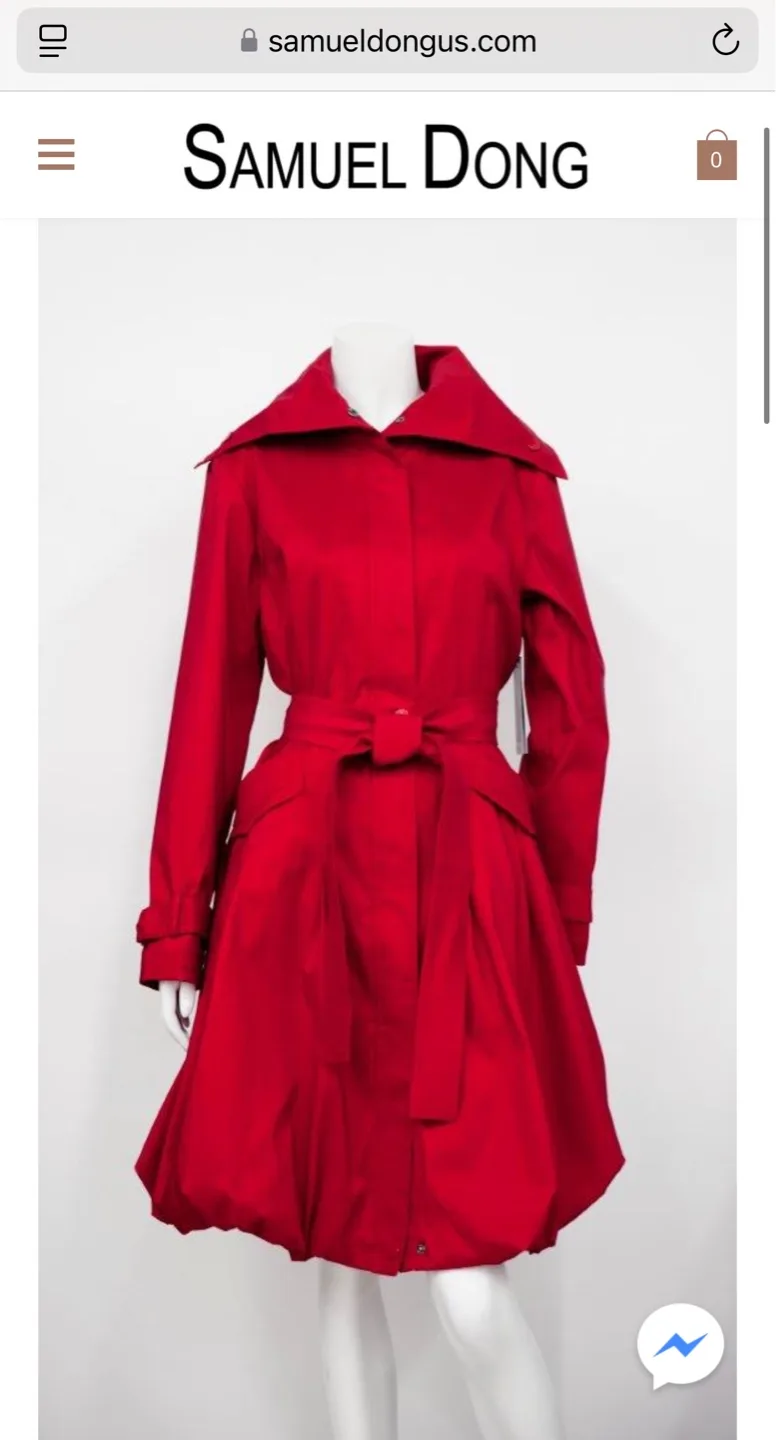Expand the main menu with the three-bar icon
776x1440 pixels.
click(x=55, y=155)
